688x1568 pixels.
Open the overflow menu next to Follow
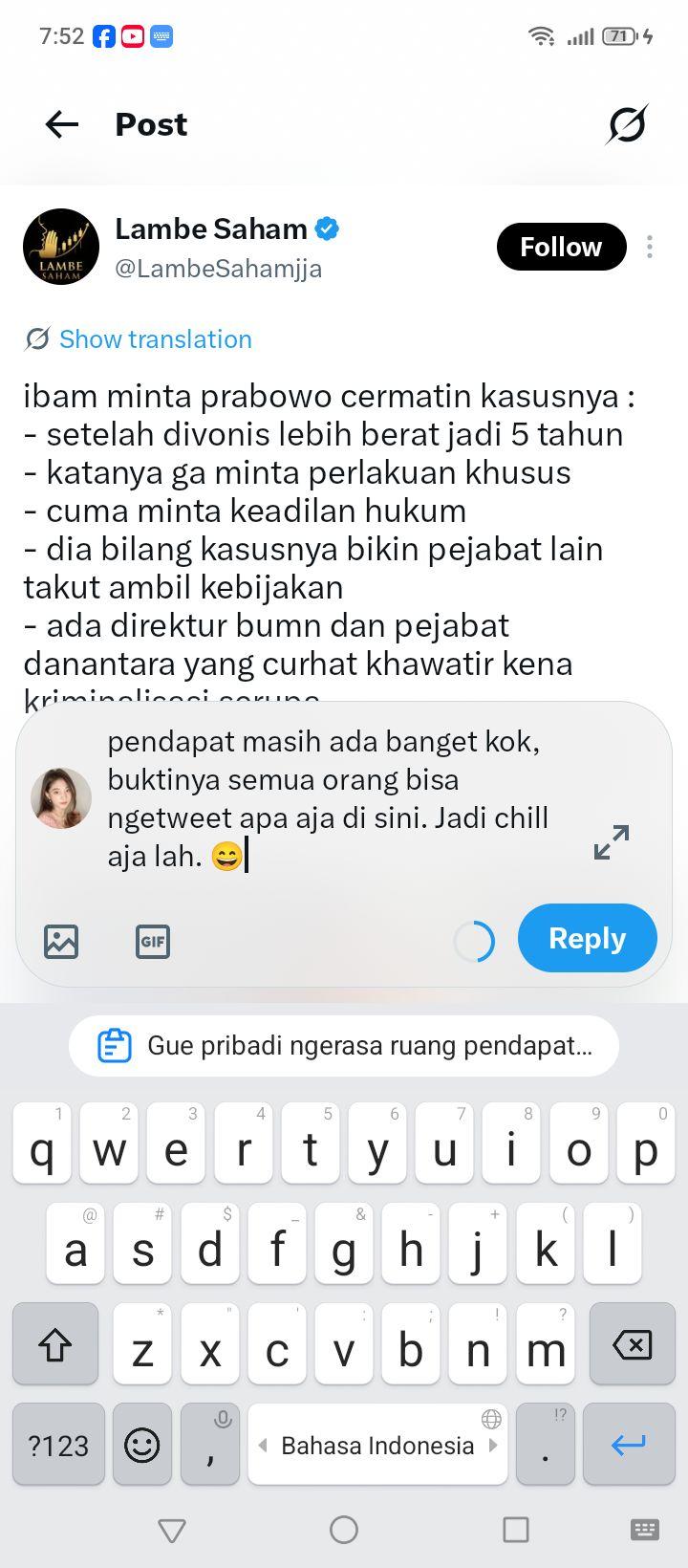pos(650,247)
